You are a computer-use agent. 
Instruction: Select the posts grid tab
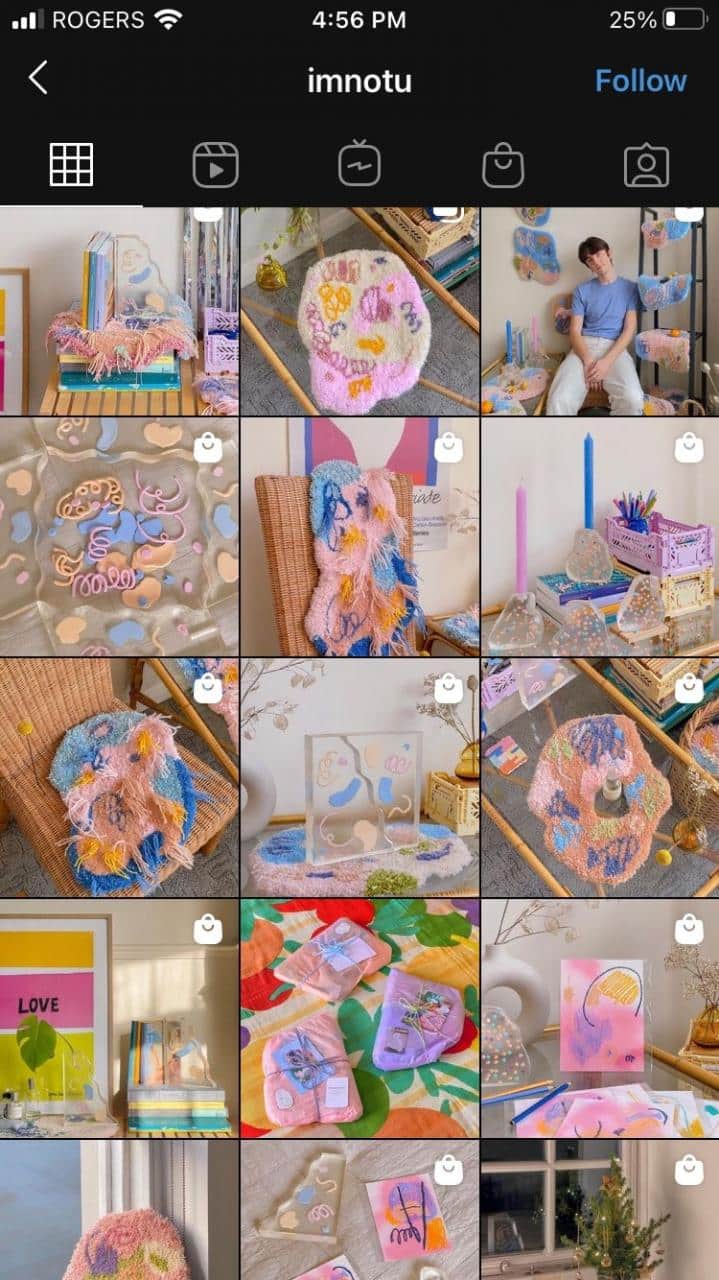coord(71,165)
